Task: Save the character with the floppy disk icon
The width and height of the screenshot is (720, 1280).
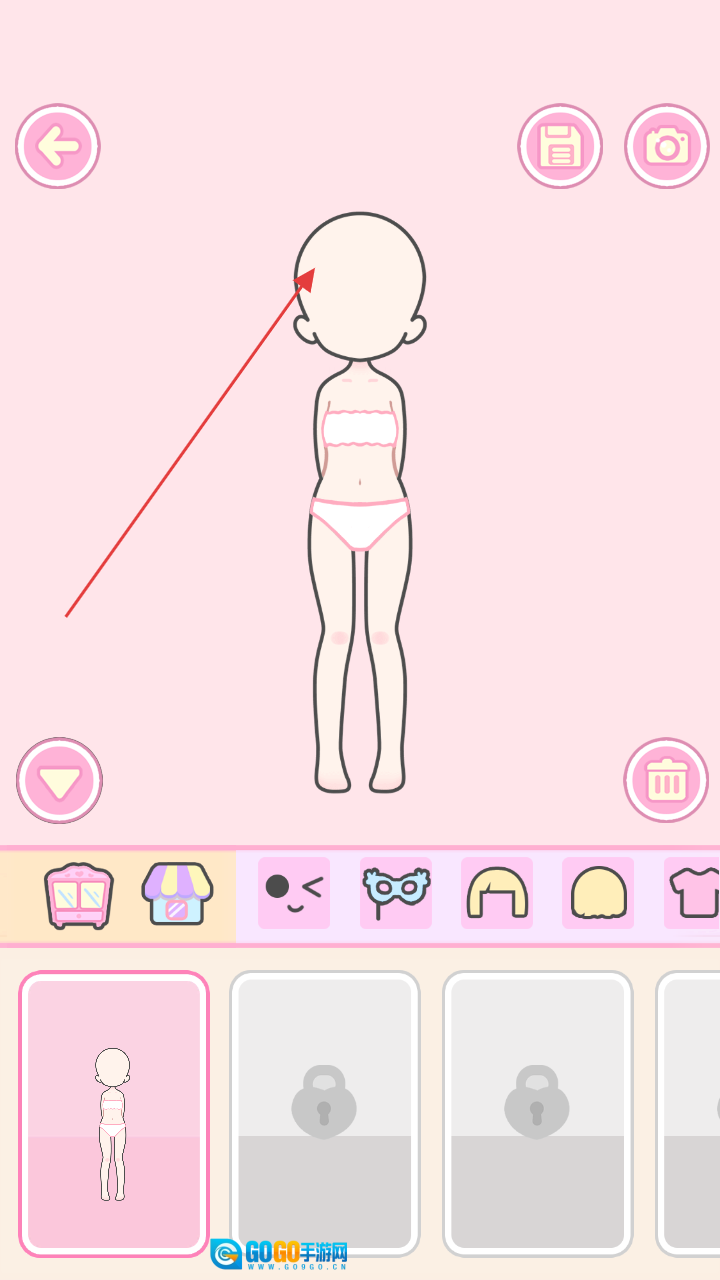Action: point(560,147)
